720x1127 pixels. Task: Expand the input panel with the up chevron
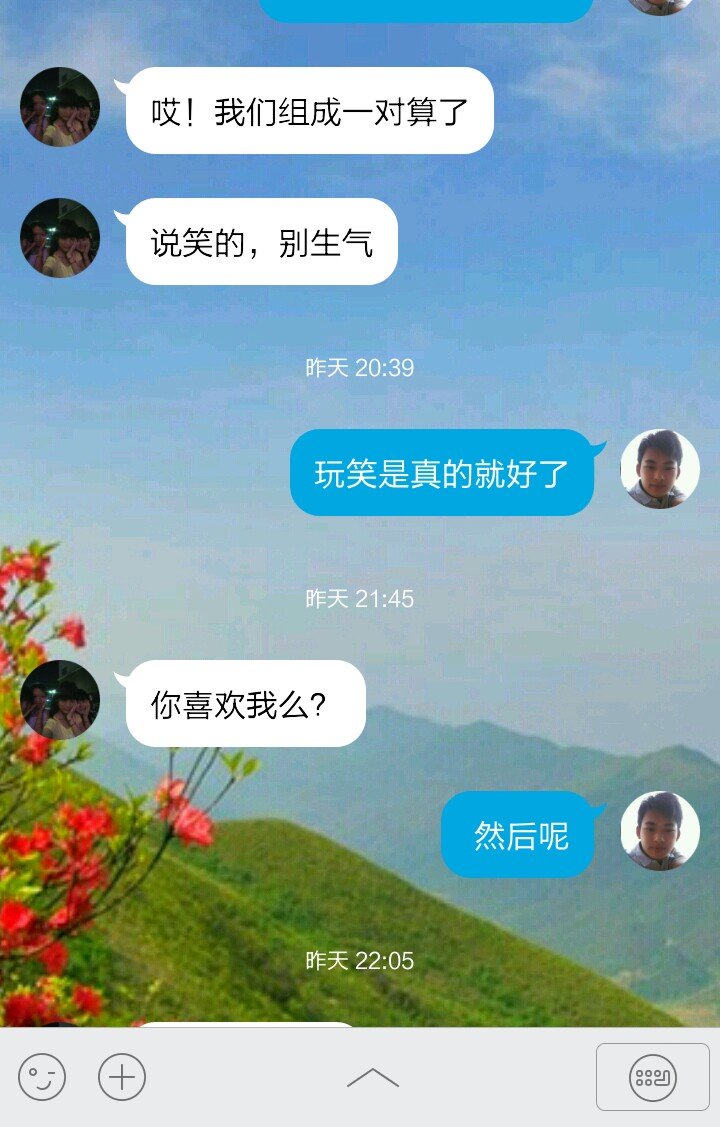372,1077
